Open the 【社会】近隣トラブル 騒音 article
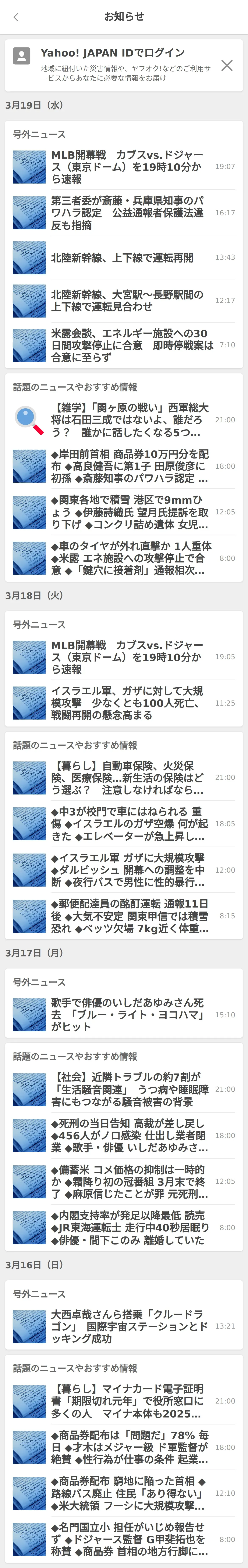248x1568 pixels. click(128, 1089)
